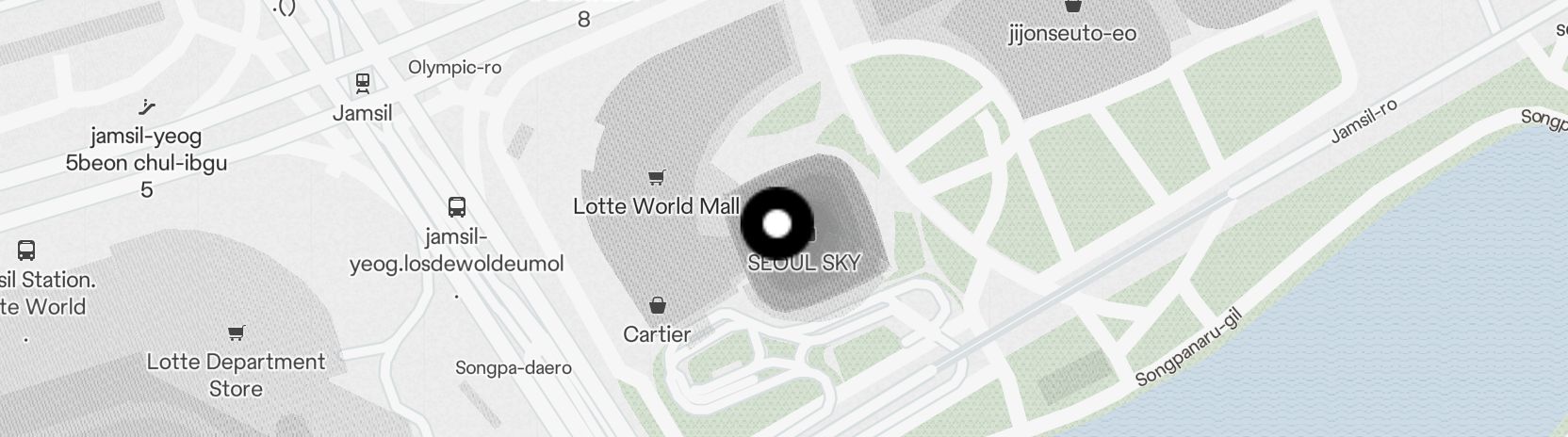
Task: Open the Cartier shop marker
Action: click(x=658, y=305)
